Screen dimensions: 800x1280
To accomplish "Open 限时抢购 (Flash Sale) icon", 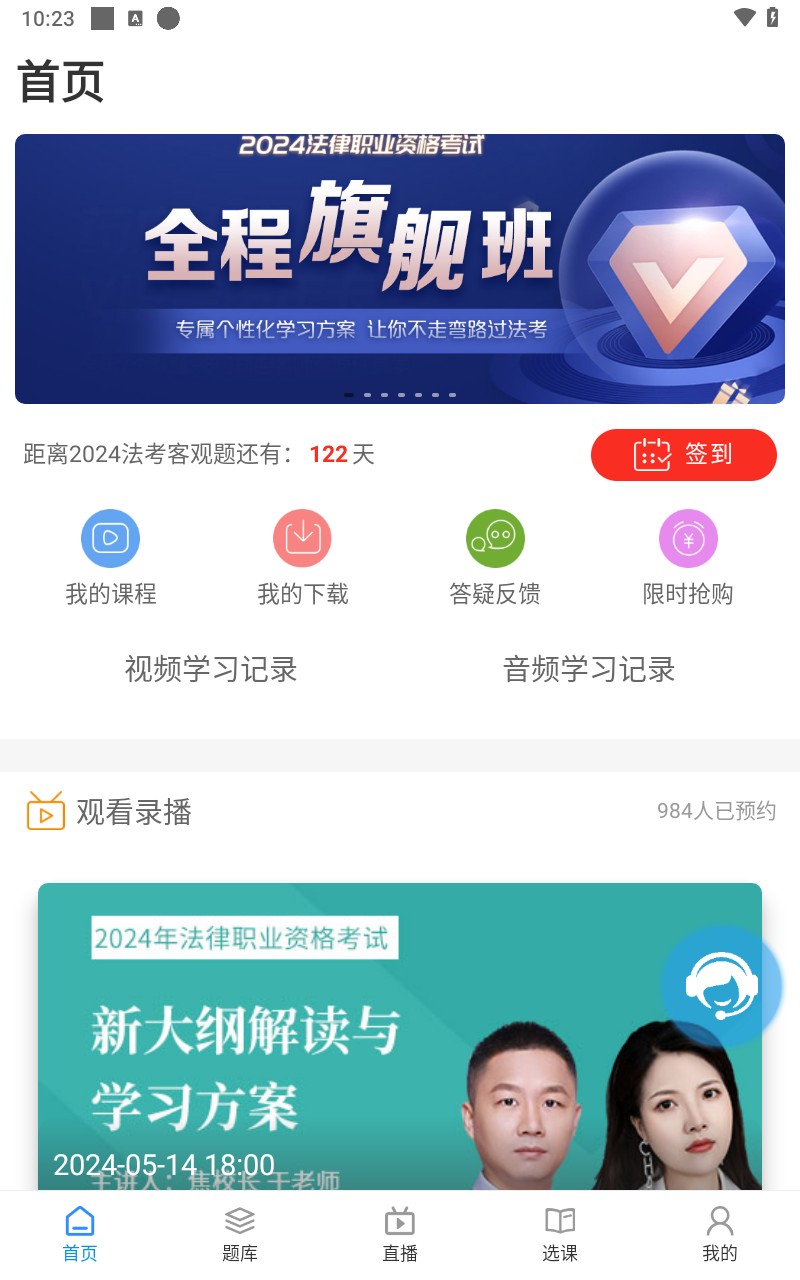I will (687, 538).
